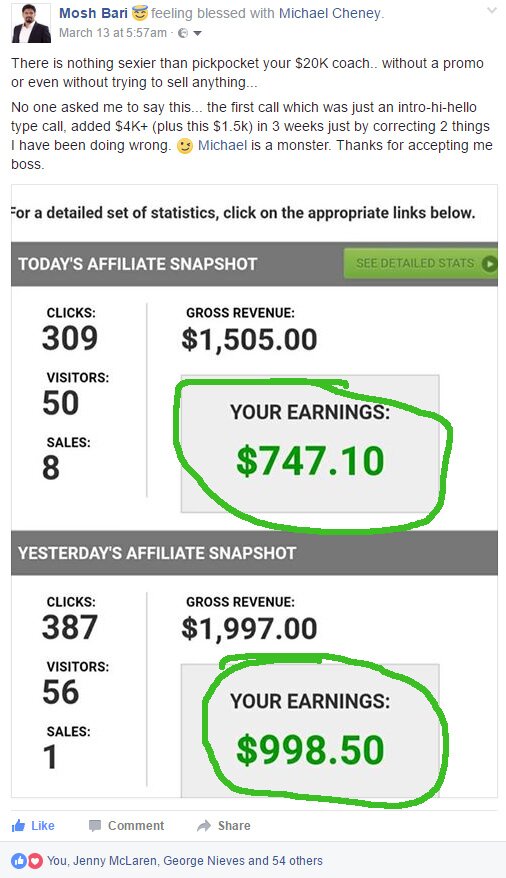Open the Michael mention in post text

coord(222,146)
